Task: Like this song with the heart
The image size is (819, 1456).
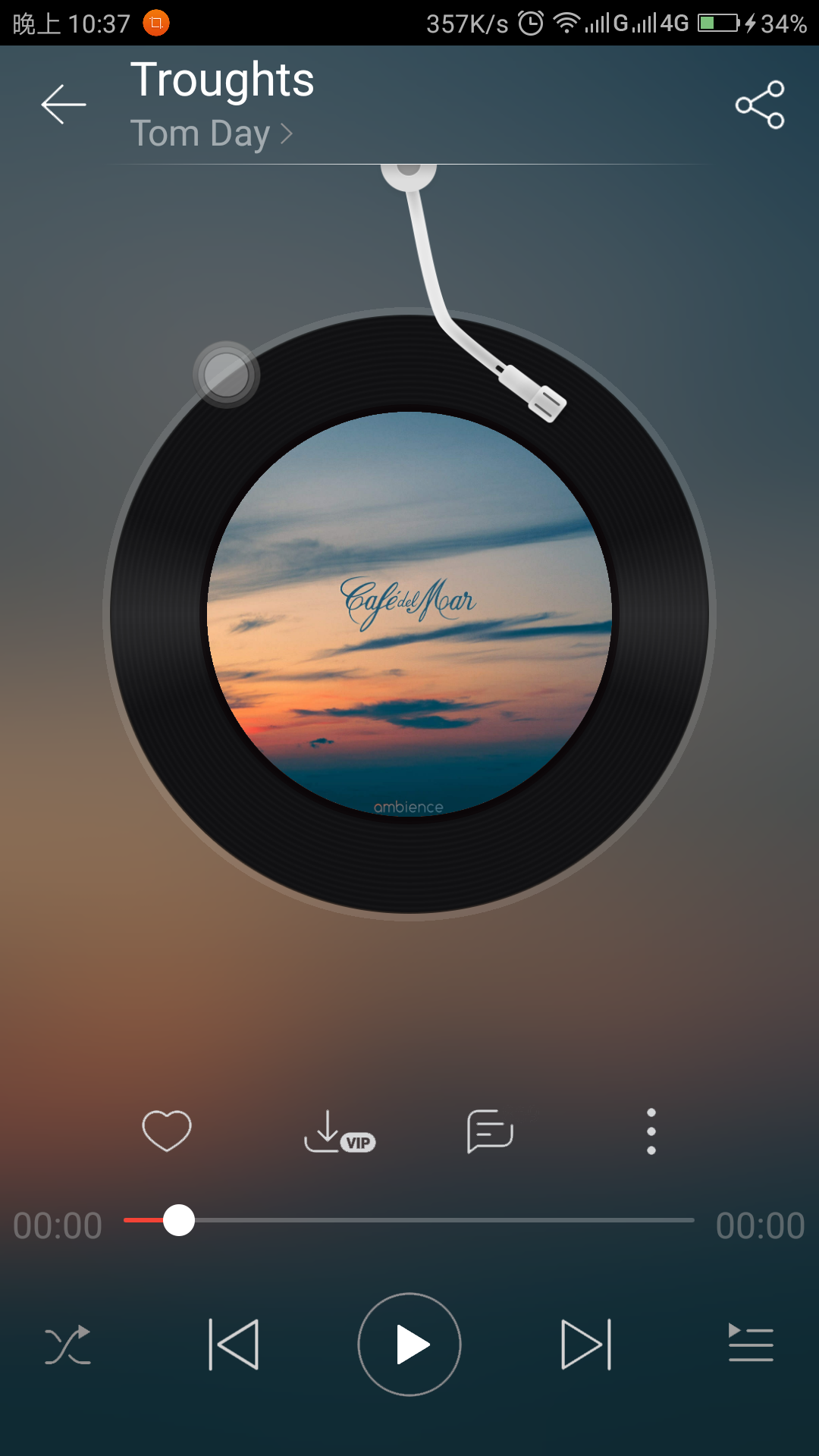Action: (x=167, y=1131)
